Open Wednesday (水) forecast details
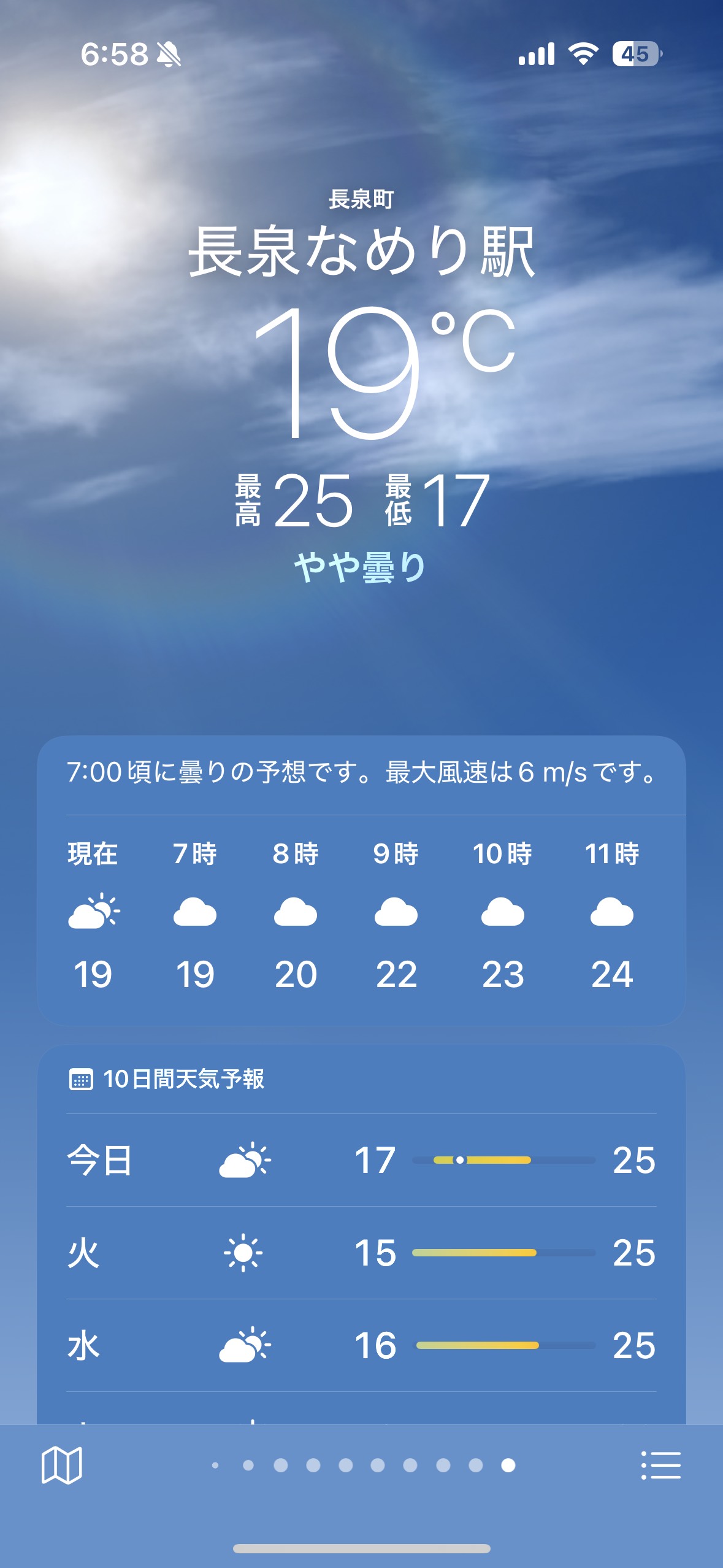 point(361,1345)
